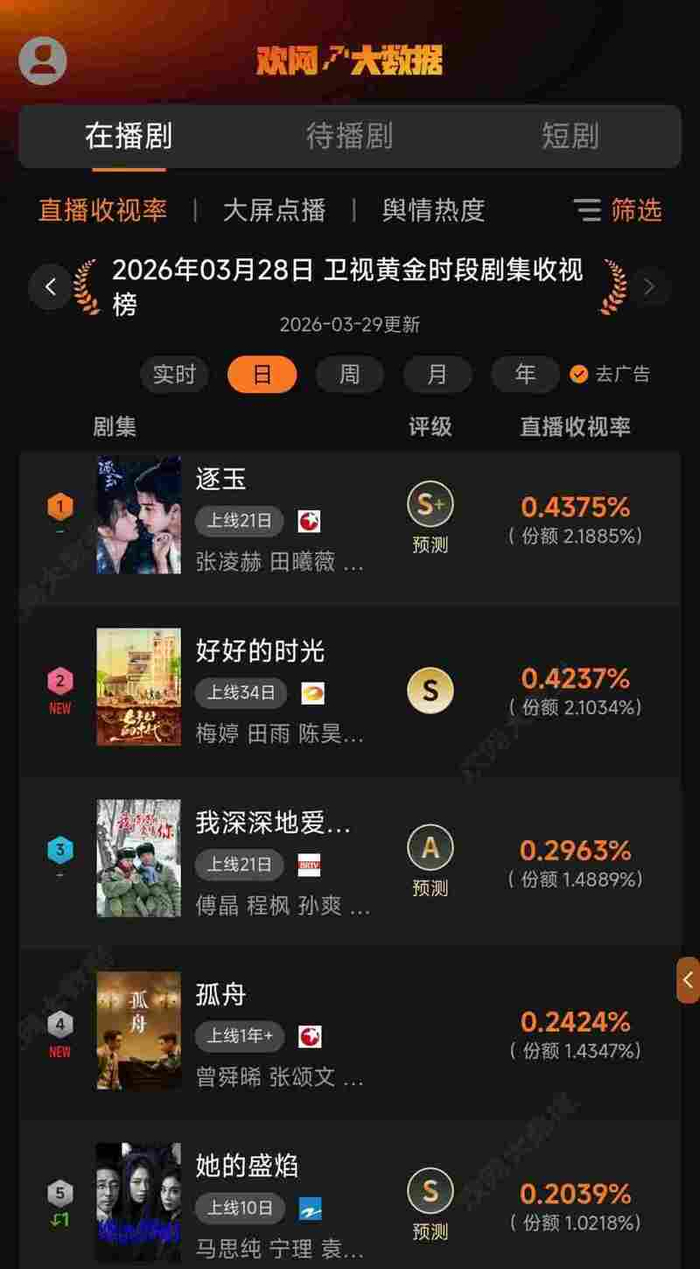Screen dimensions: 700x1269
Task: Open the drama 逐玉 details
Action: tap(221, 480)
